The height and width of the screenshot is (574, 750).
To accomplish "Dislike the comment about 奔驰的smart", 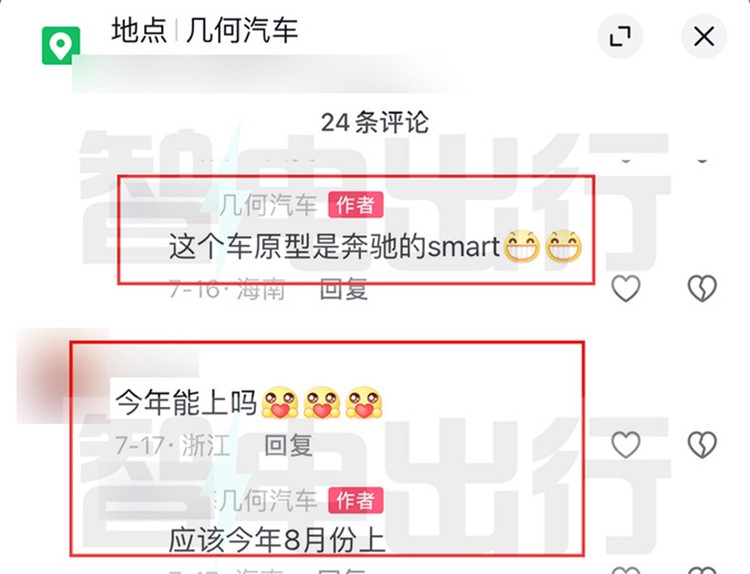I will coord(702,289).
